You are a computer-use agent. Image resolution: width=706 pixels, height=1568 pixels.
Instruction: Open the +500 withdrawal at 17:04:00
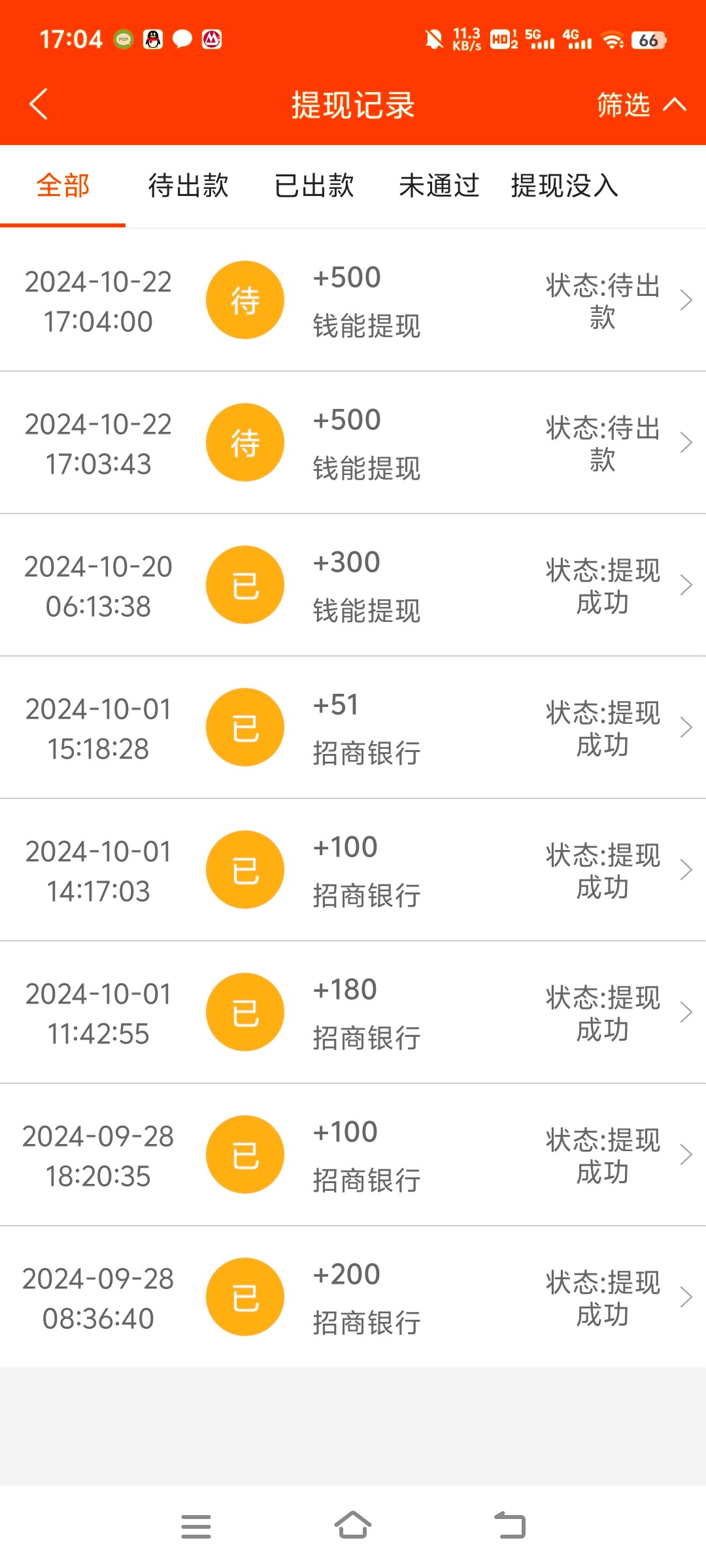click(x=353, y=301)
